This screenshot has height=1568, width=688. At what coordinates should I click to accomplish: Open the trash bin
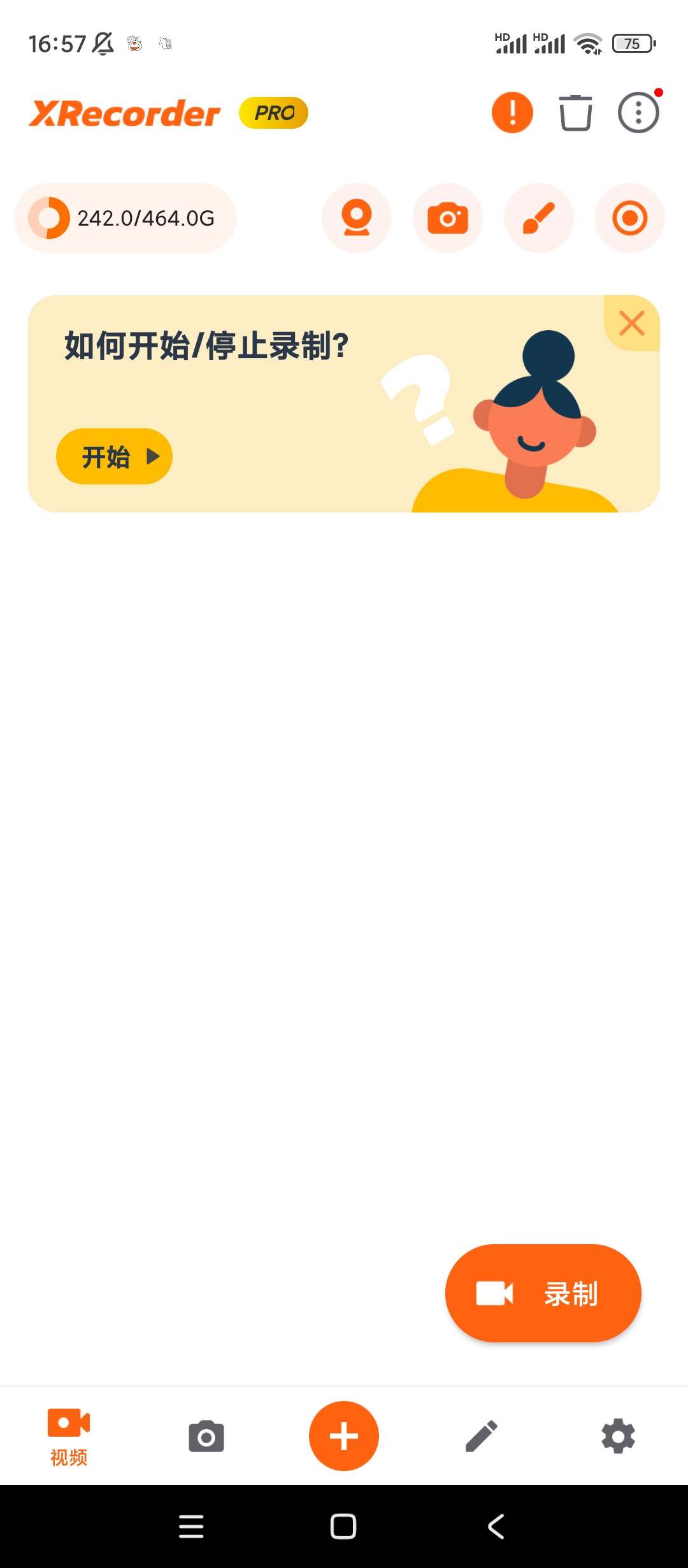click(575, 113)
